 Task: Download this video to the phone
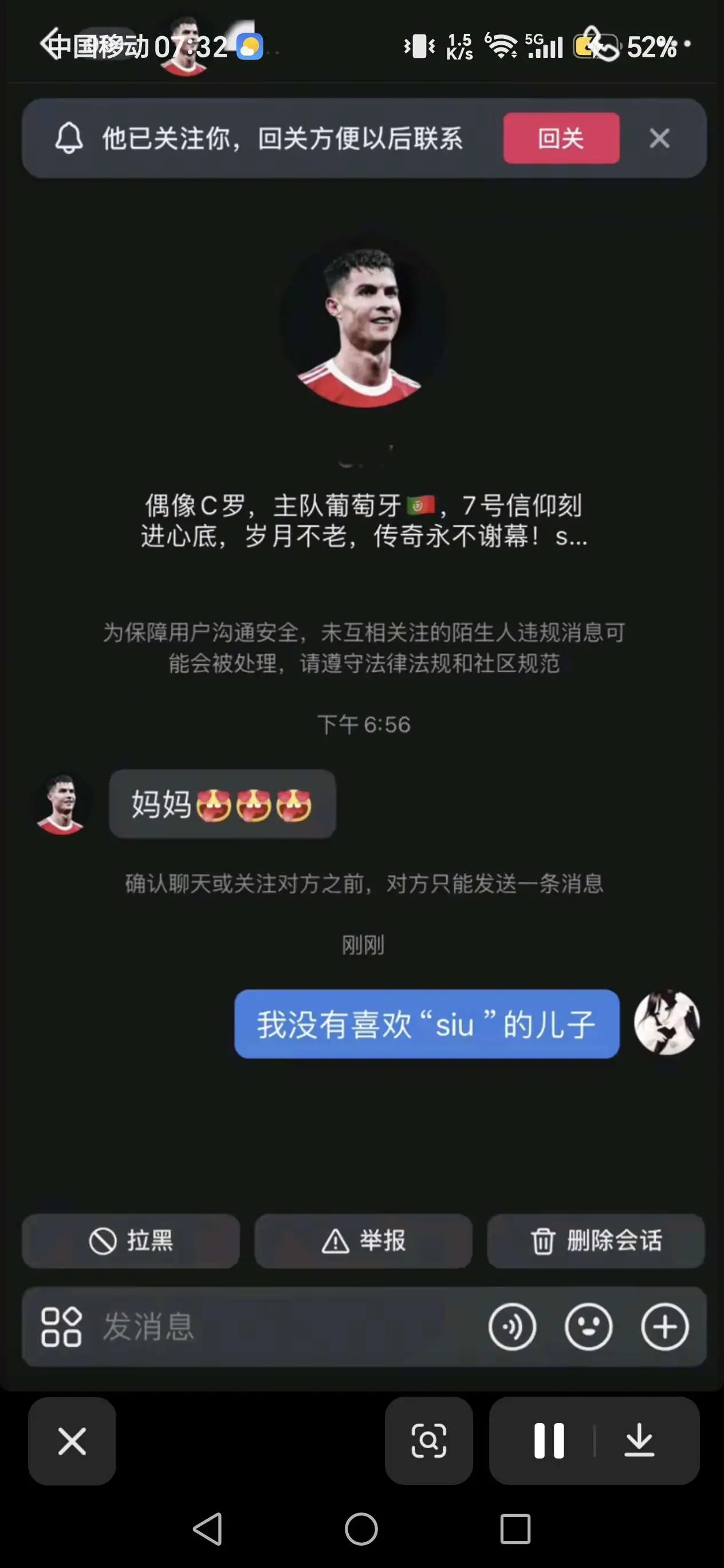click(639, 1441)
